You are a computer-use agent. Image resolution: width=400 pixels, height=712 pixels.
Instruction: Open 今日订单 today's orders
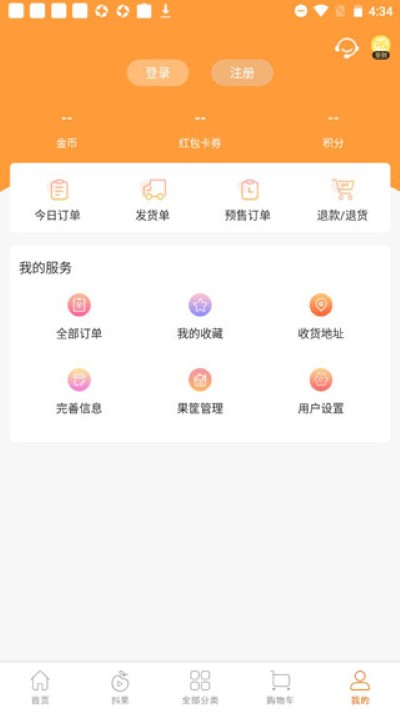(x=58, y=200)
